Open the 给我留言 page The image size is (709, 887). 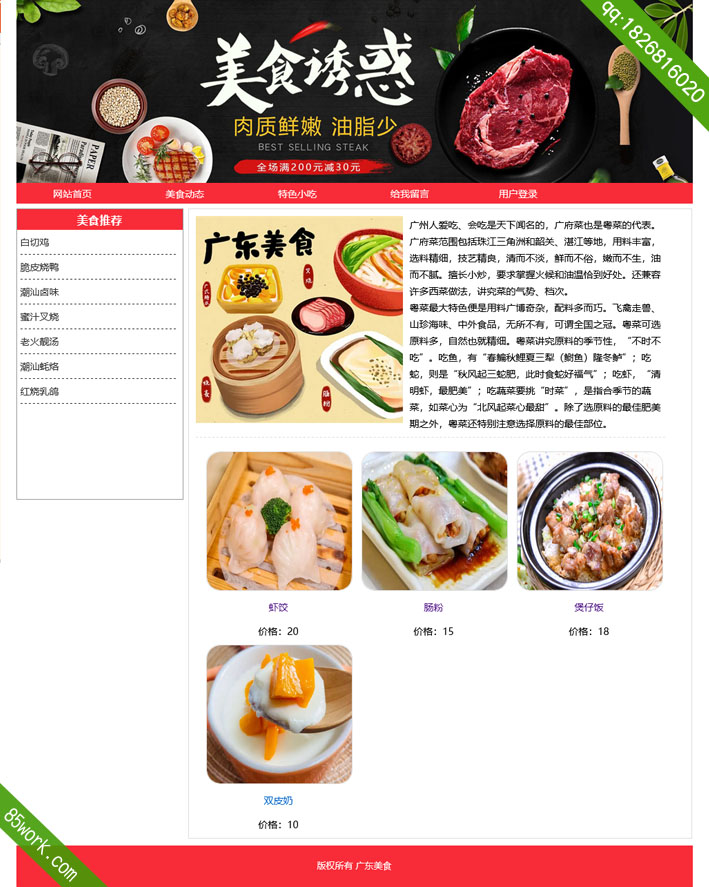[409, 194]
